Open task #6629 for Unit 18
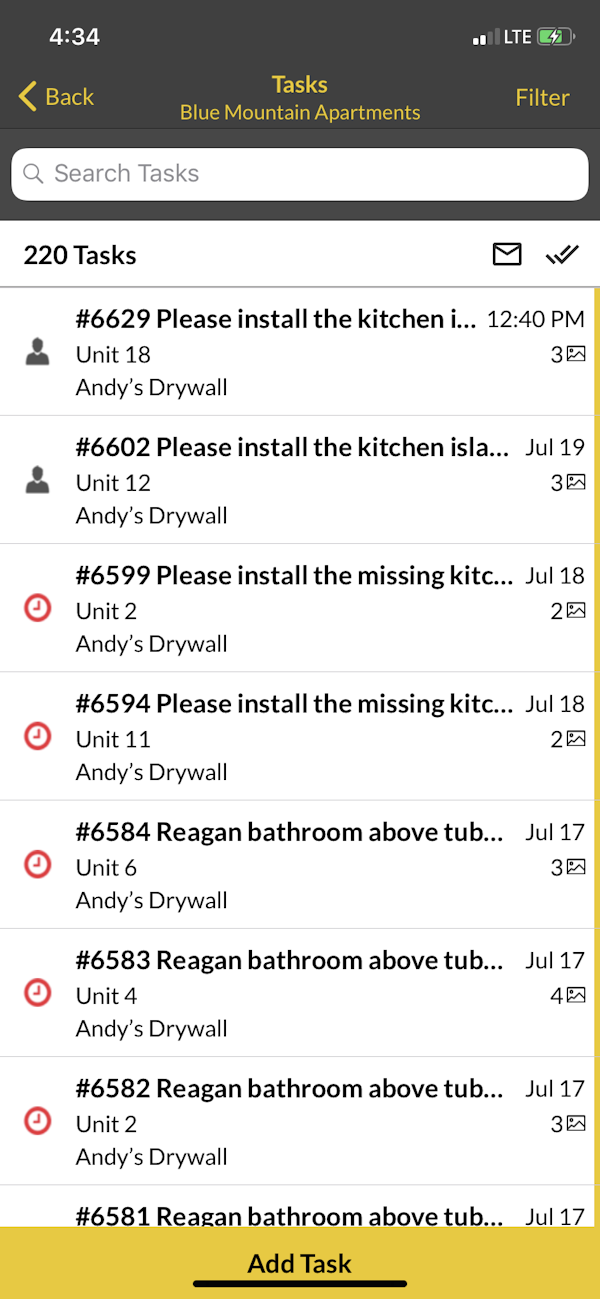The height and width of the screenshot is (1299, 600). [x=300, y=352]
